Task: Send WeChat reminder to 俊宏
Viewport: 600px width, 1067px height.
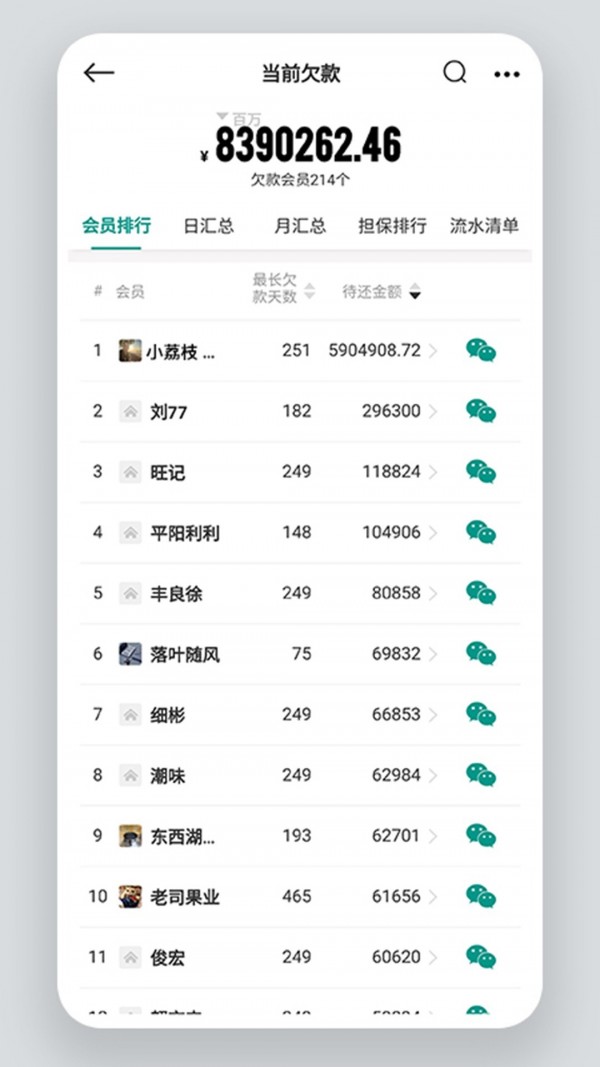Action: 480,957
